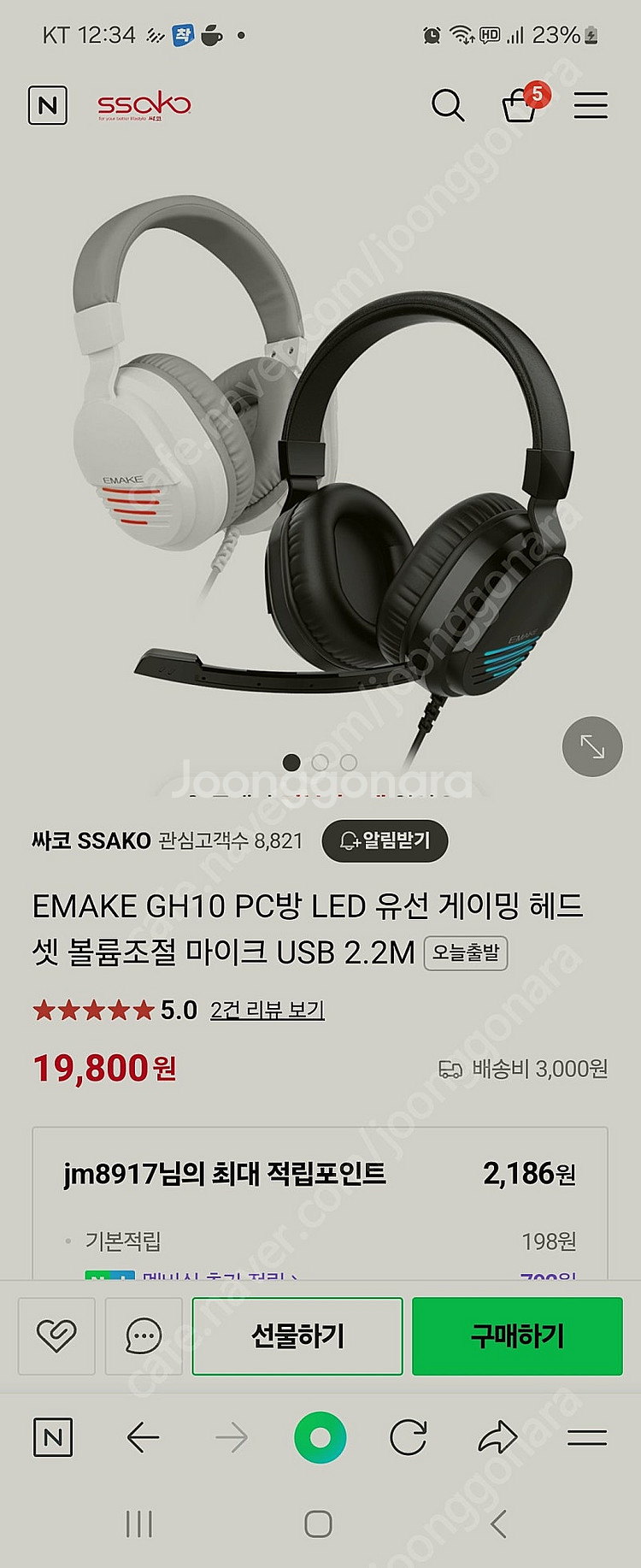Share this product page
This screenshot has width=641, height=1568.
[x=497, y=1438]
